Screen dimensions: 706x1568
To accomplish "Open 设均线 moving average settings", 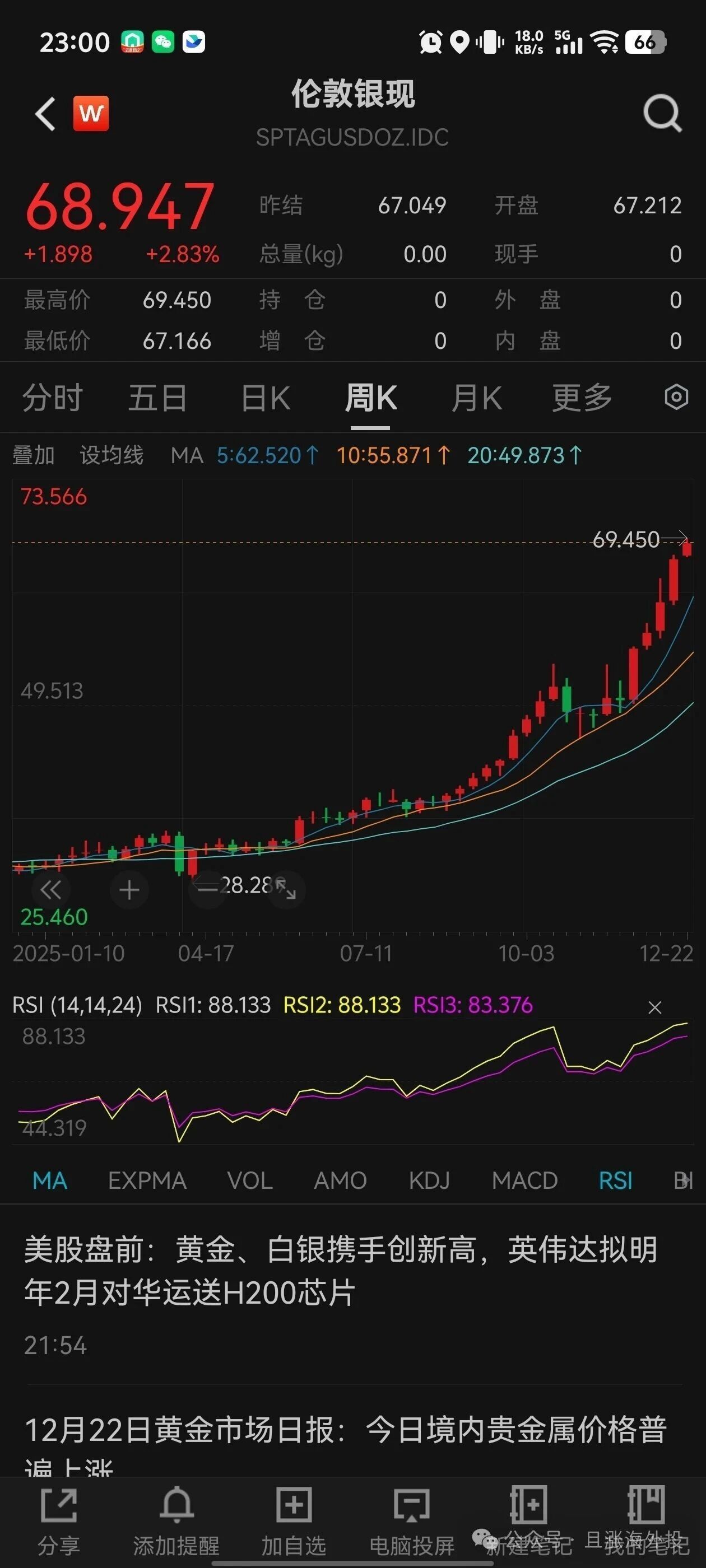I will coord(112,455).
